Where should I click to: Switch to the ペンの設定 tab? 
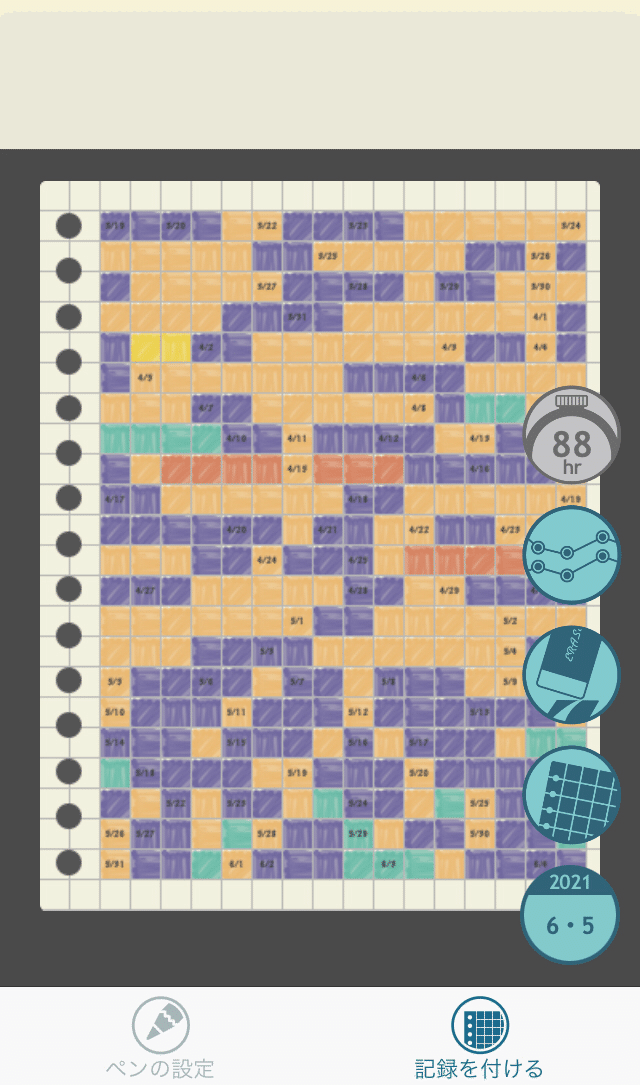click(x=160, y=1038)
